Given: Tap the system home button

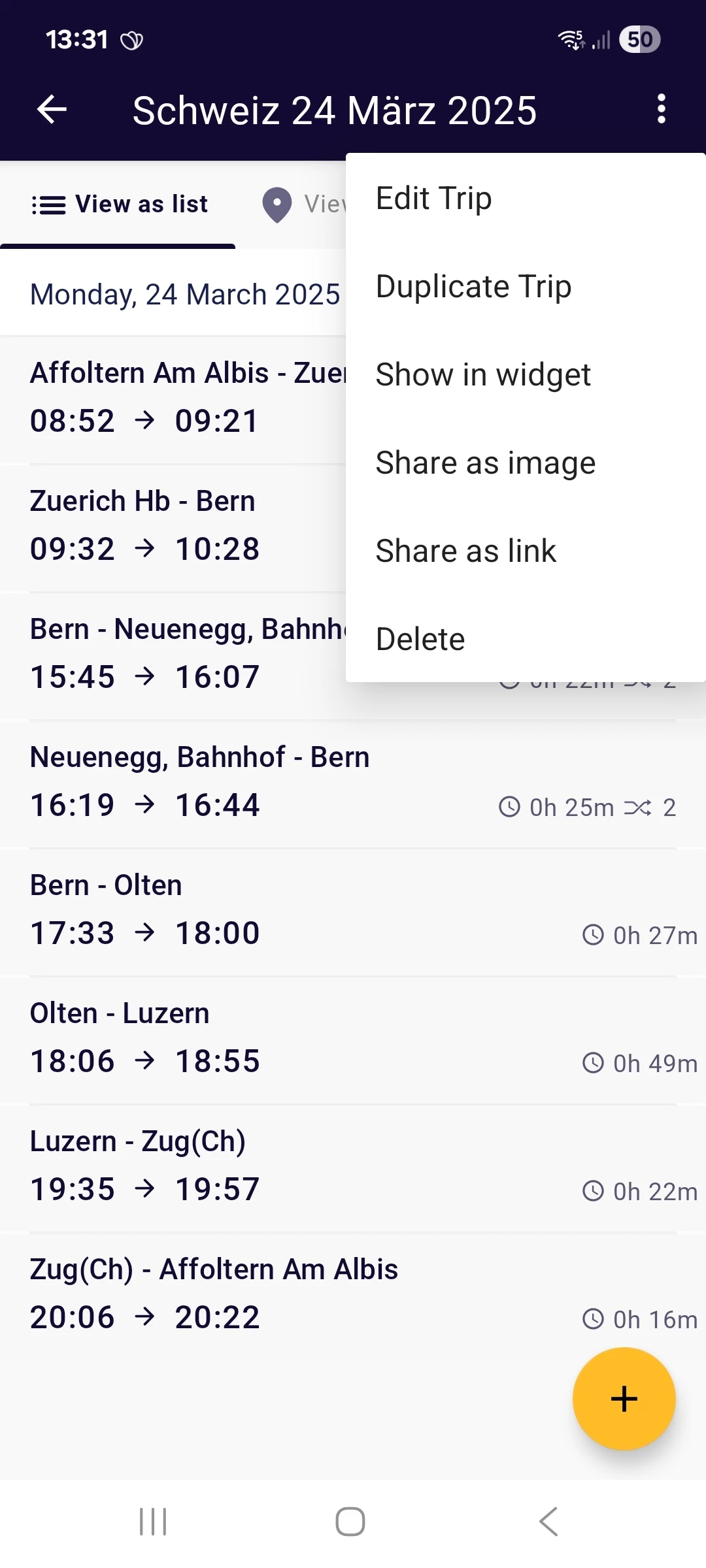Looking at the screenshot, I should (x=350, y=1522).
